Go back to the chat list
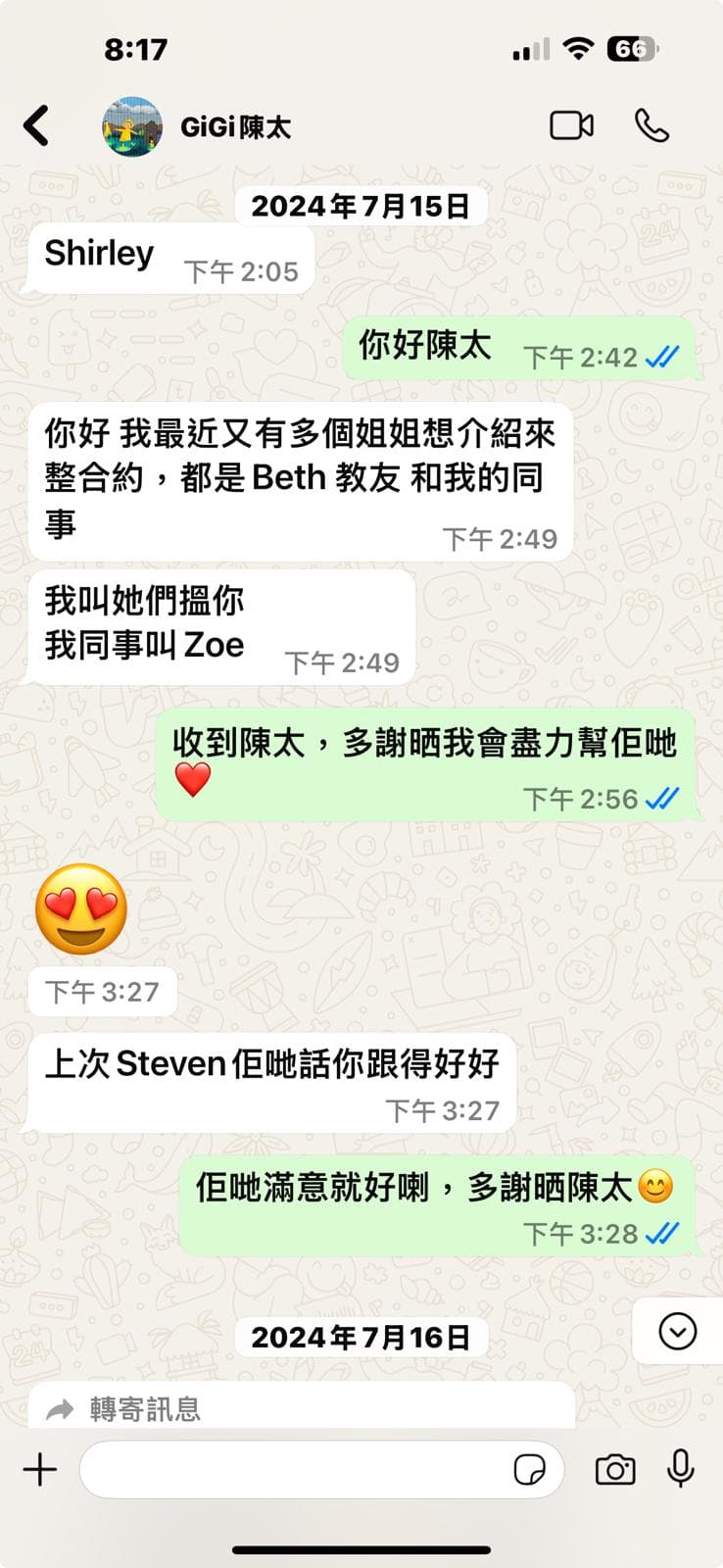 click(x=37, y=126)
